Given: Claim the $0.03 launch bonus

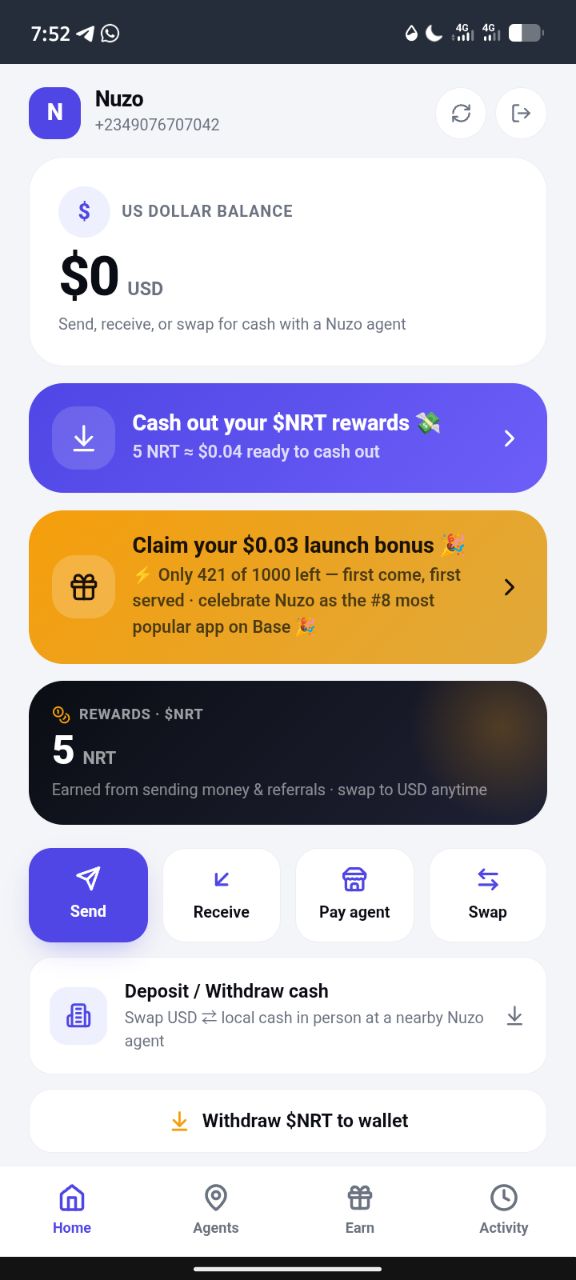Looking at the screenshot, I should coord(288,587).
